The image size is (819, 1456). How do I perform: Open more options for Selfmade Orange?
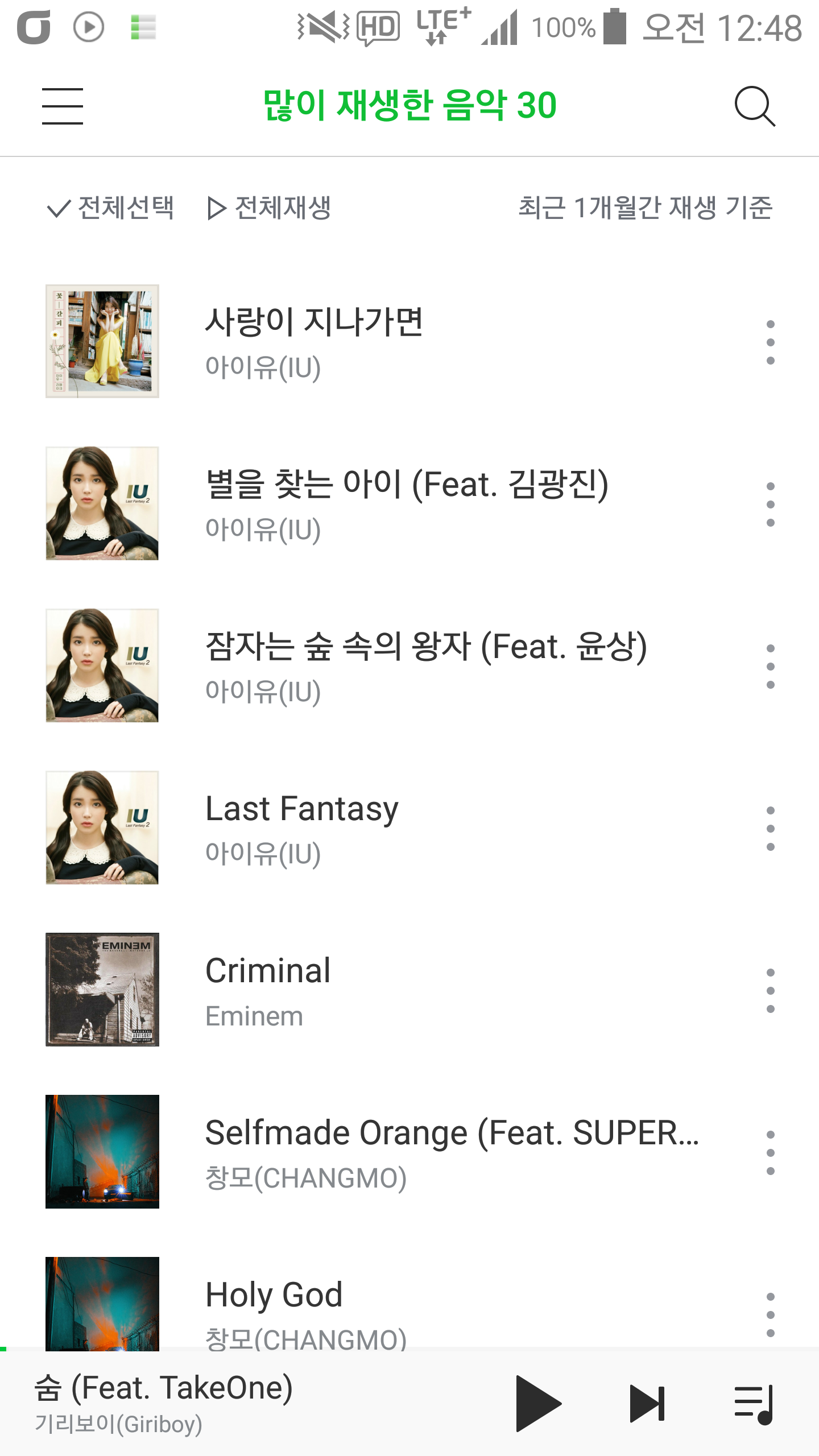point(770,1152)
